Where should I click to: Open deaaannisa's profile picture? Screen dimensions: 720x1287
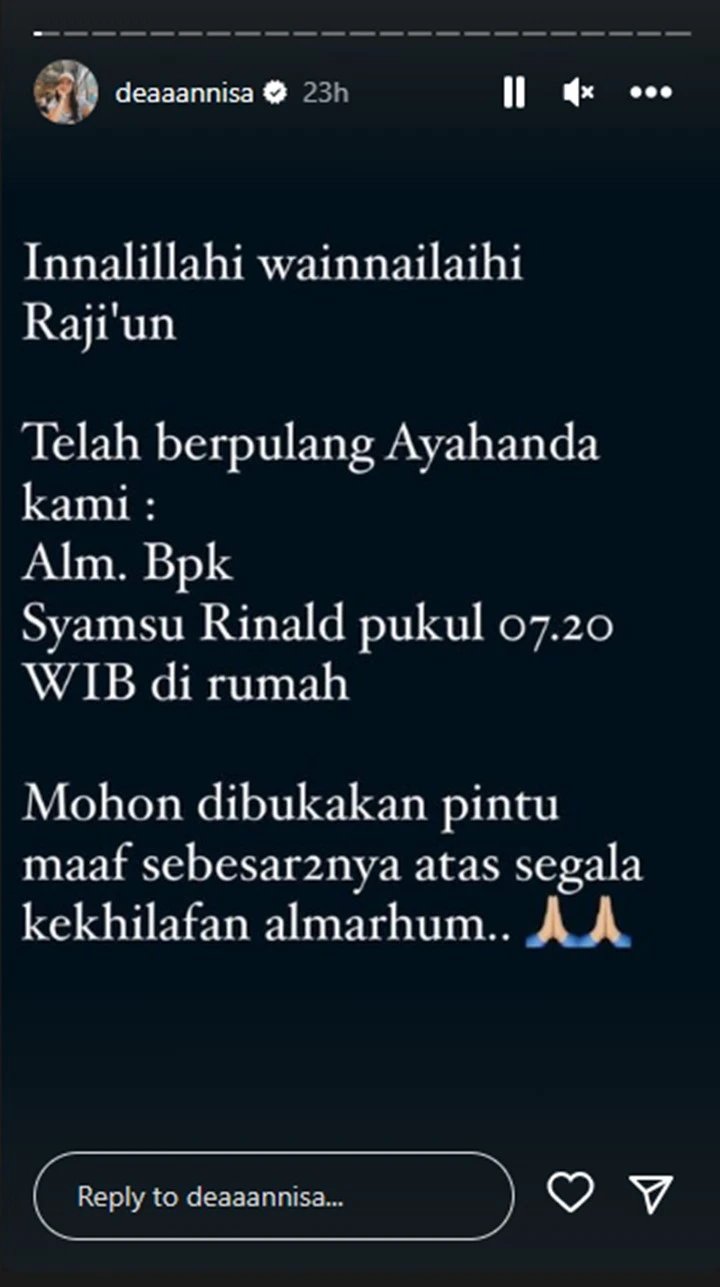coord(66,92)
